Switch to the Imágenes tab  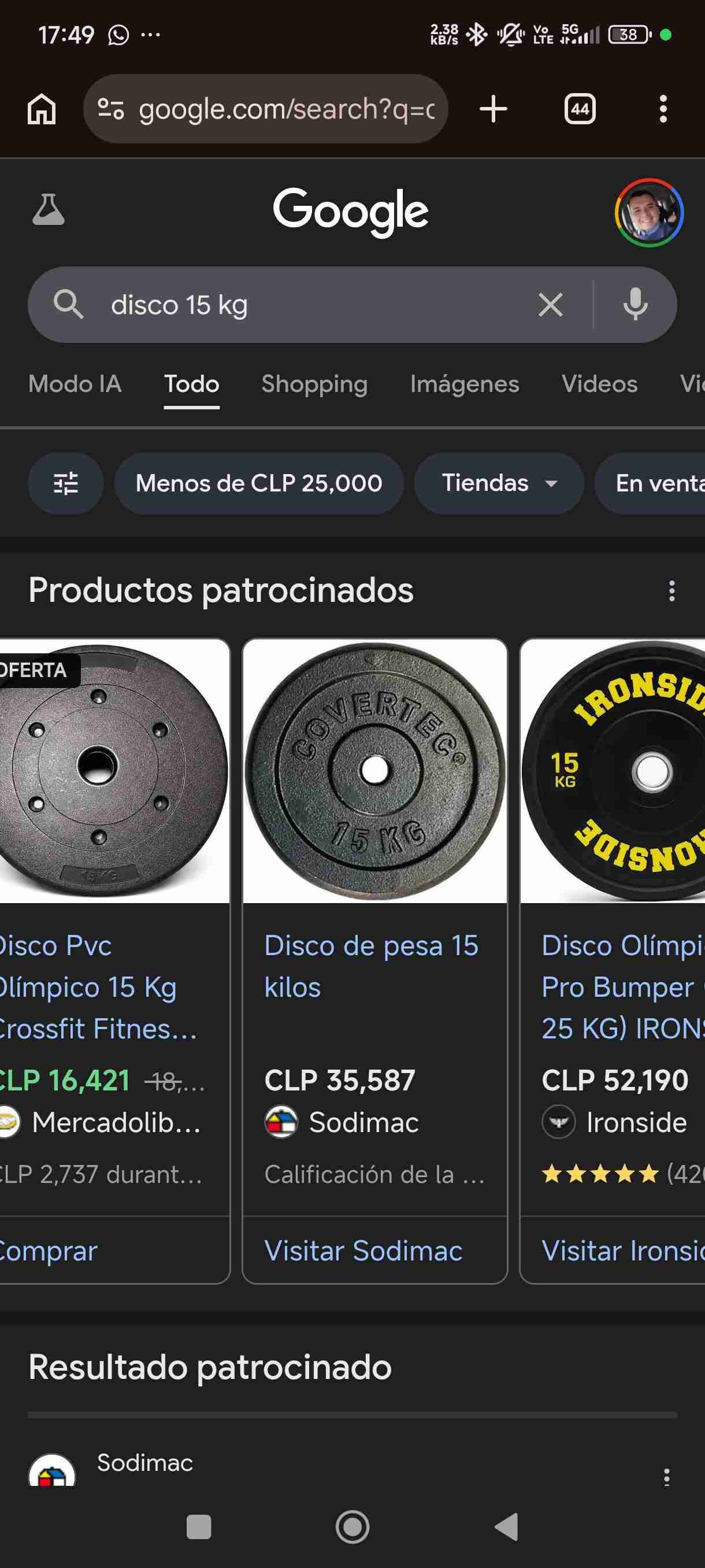pyautogui.click(x=465, y=384)
